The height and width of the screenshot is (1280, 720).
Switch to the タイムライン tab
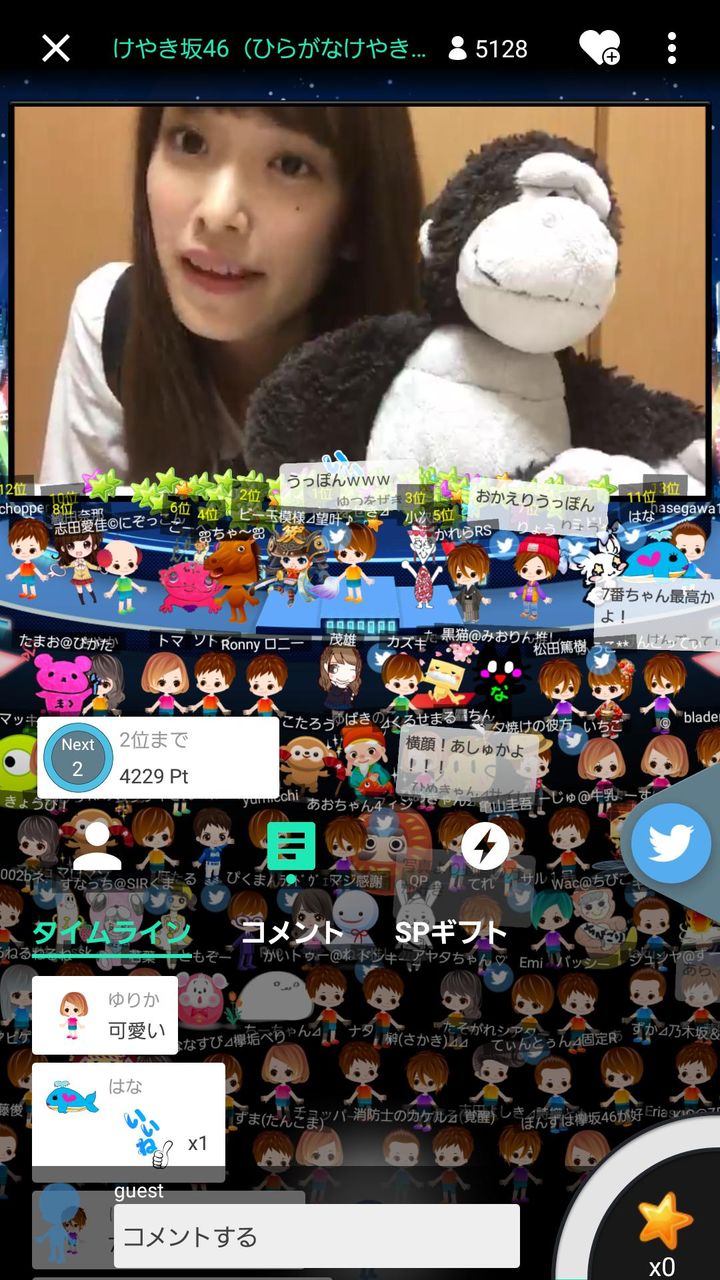111,933
